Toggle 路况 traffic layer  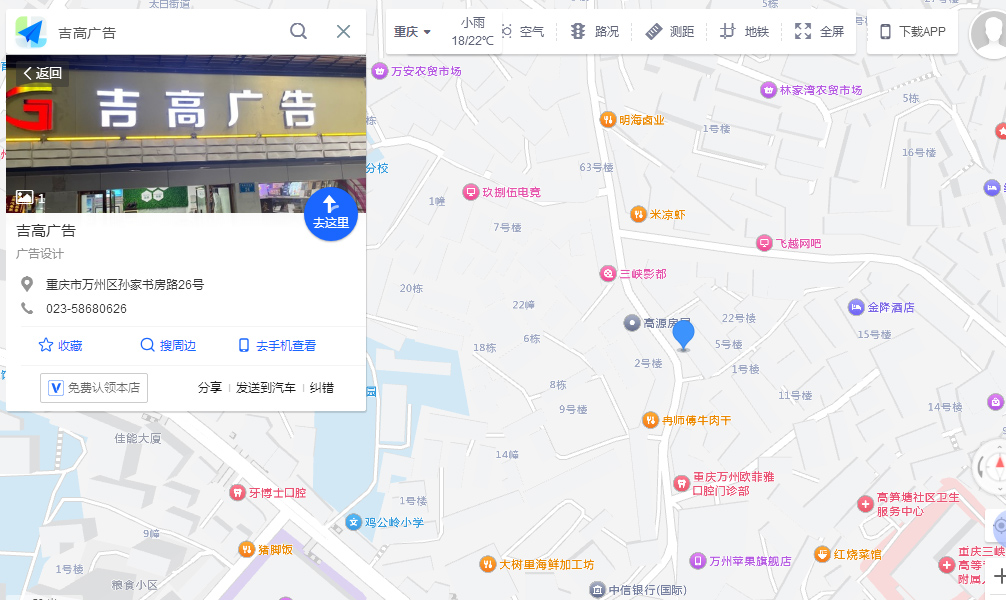(x=595, y=32)
